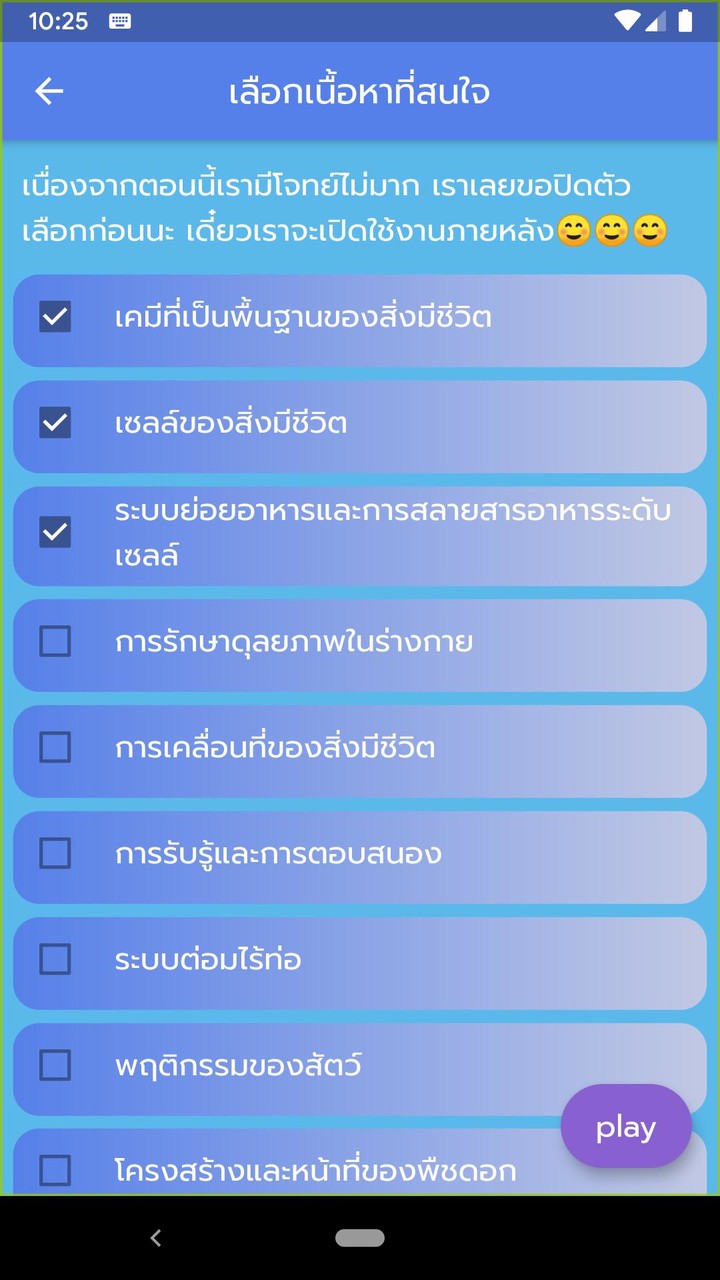Uncheck the ระบบย่อยอาหาร topic checkbox
This screenshot has height=1280, width=720.
click(x=56, y=533)
